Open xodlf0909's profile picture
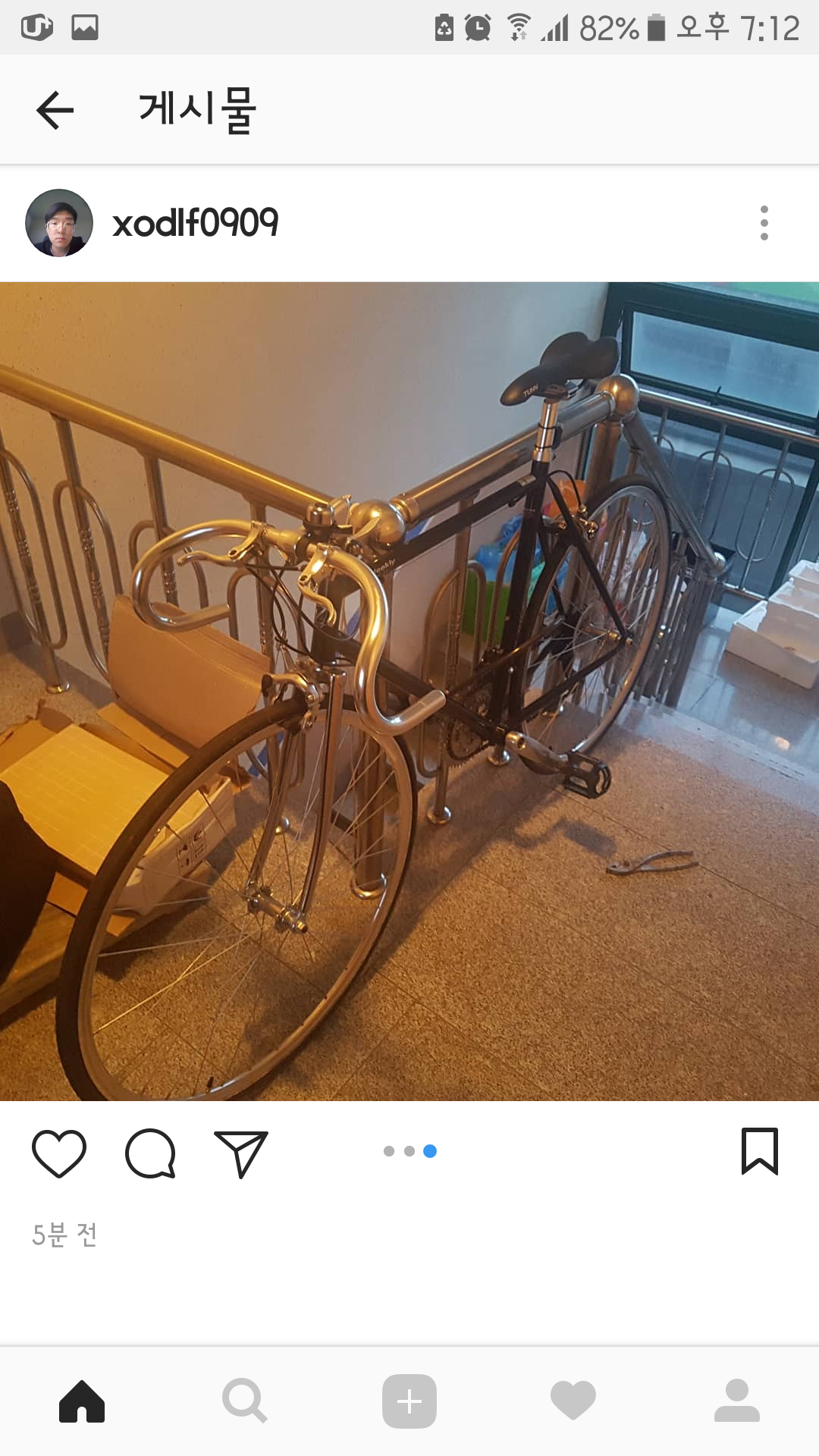The image size is (819, 1456). pyautogui.click(x=59, y=223)
